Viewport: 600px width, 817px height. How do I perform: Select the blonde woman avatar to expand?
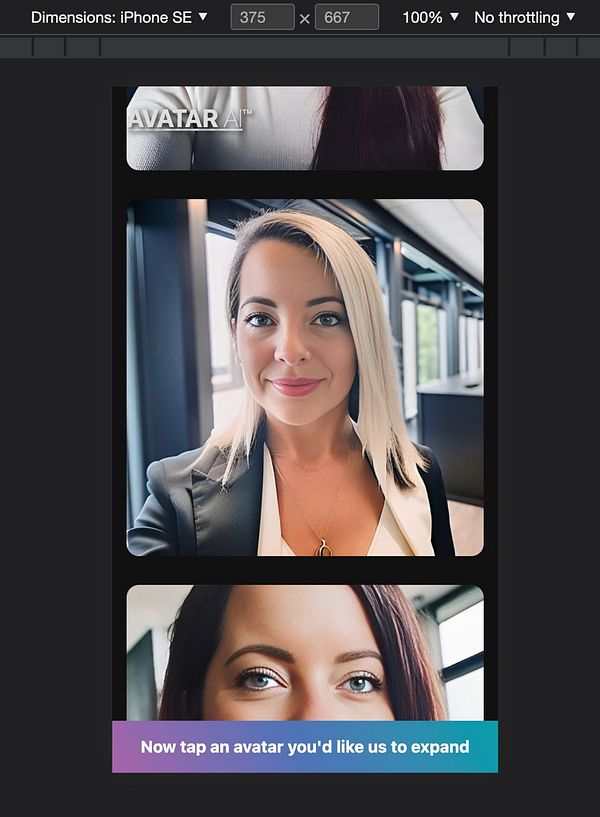point(305,377)
